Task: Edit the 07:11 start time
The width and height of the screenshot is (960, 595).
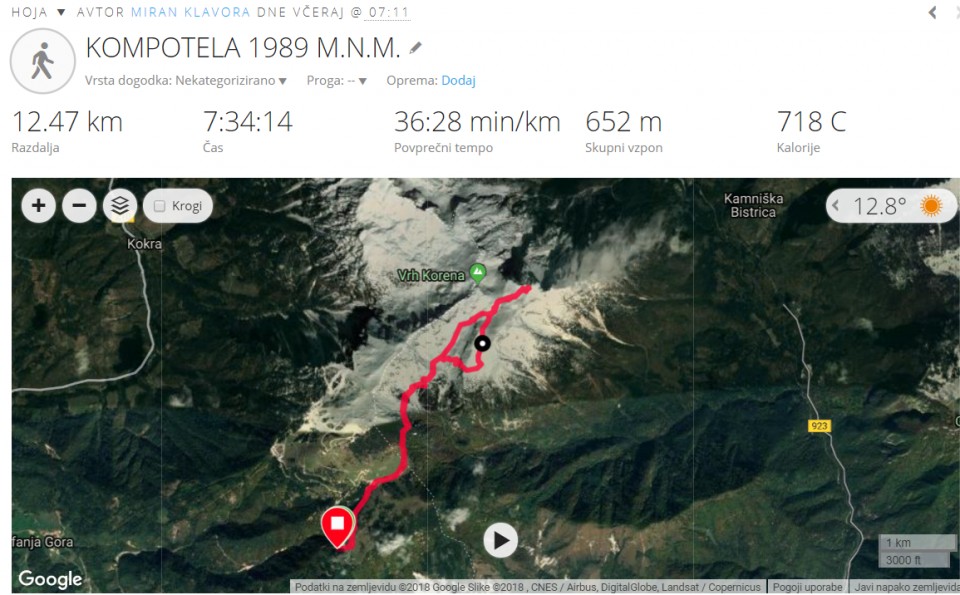Action: coord(389,12)
